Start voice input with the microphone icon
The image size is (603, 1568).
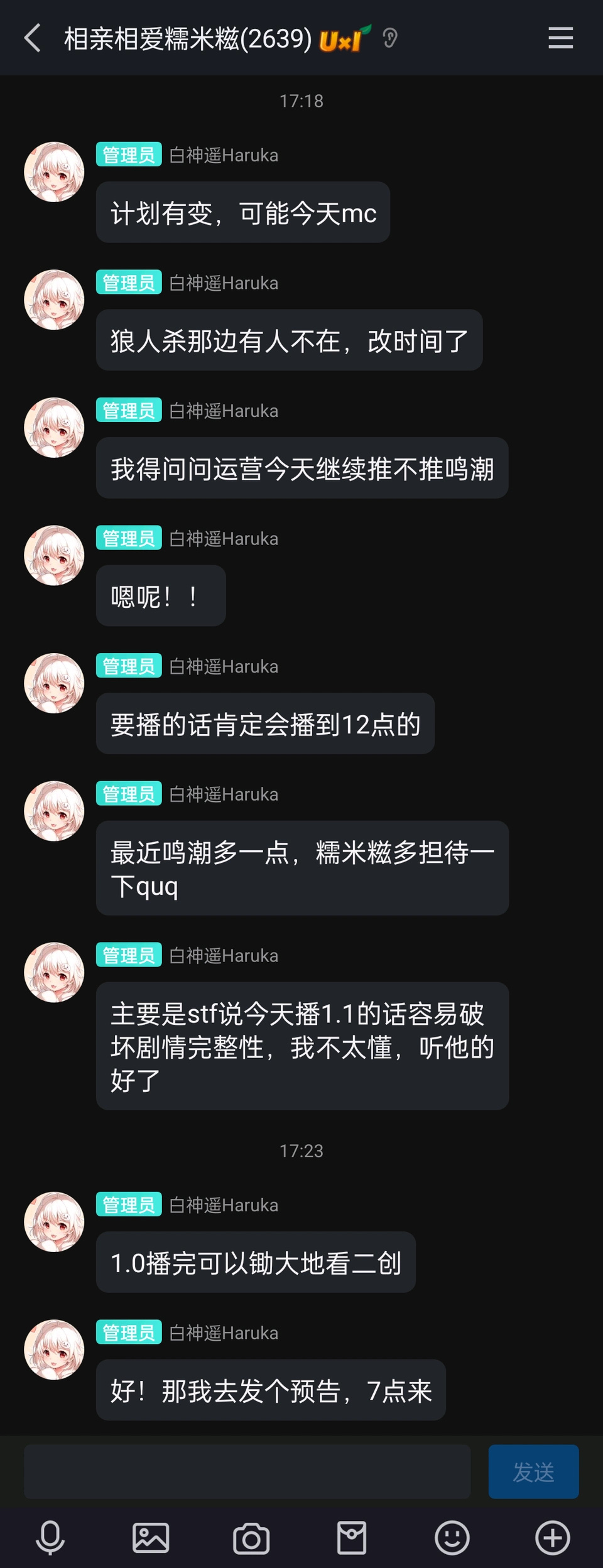pos(50,1538)
